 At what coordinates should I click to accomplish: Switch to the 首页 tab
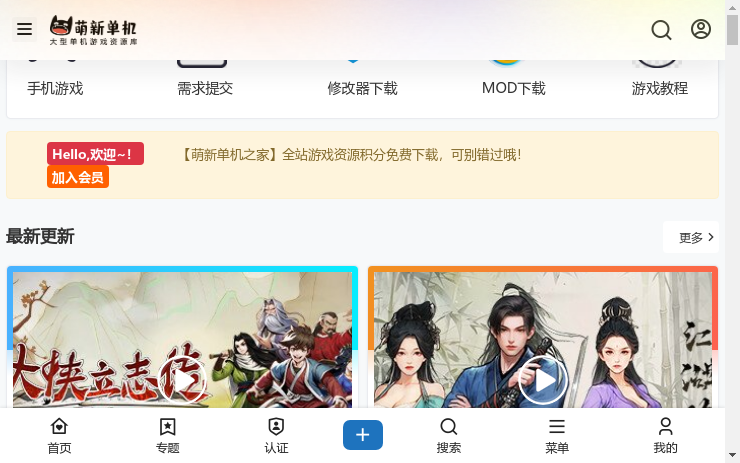[x=60, y=436]
